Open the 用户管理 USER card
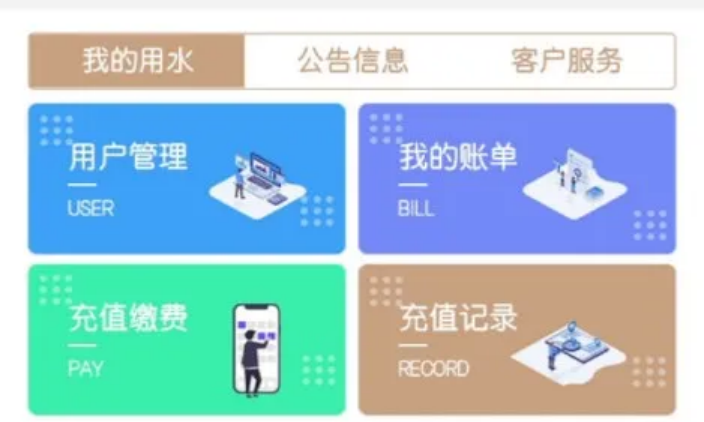 click(186, 178)
